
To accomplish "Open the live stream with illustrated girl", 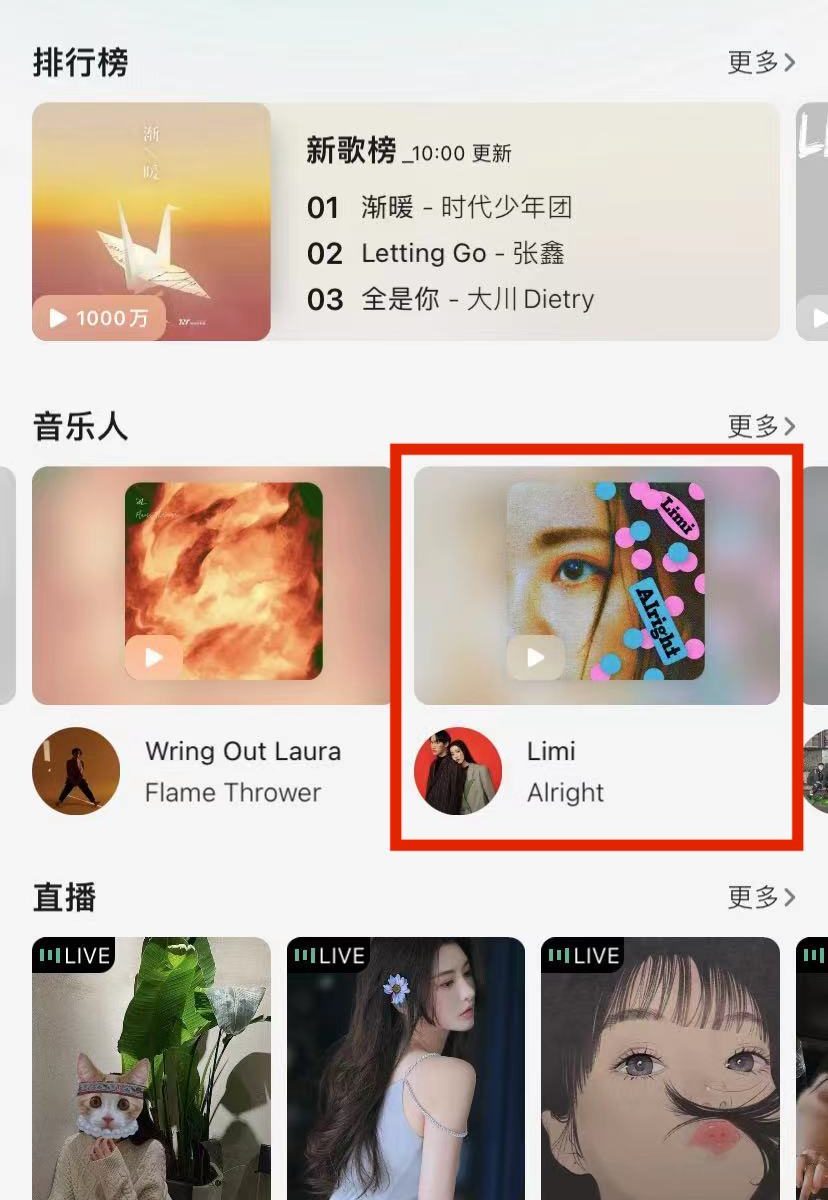I will click(x=660, y=1070).
